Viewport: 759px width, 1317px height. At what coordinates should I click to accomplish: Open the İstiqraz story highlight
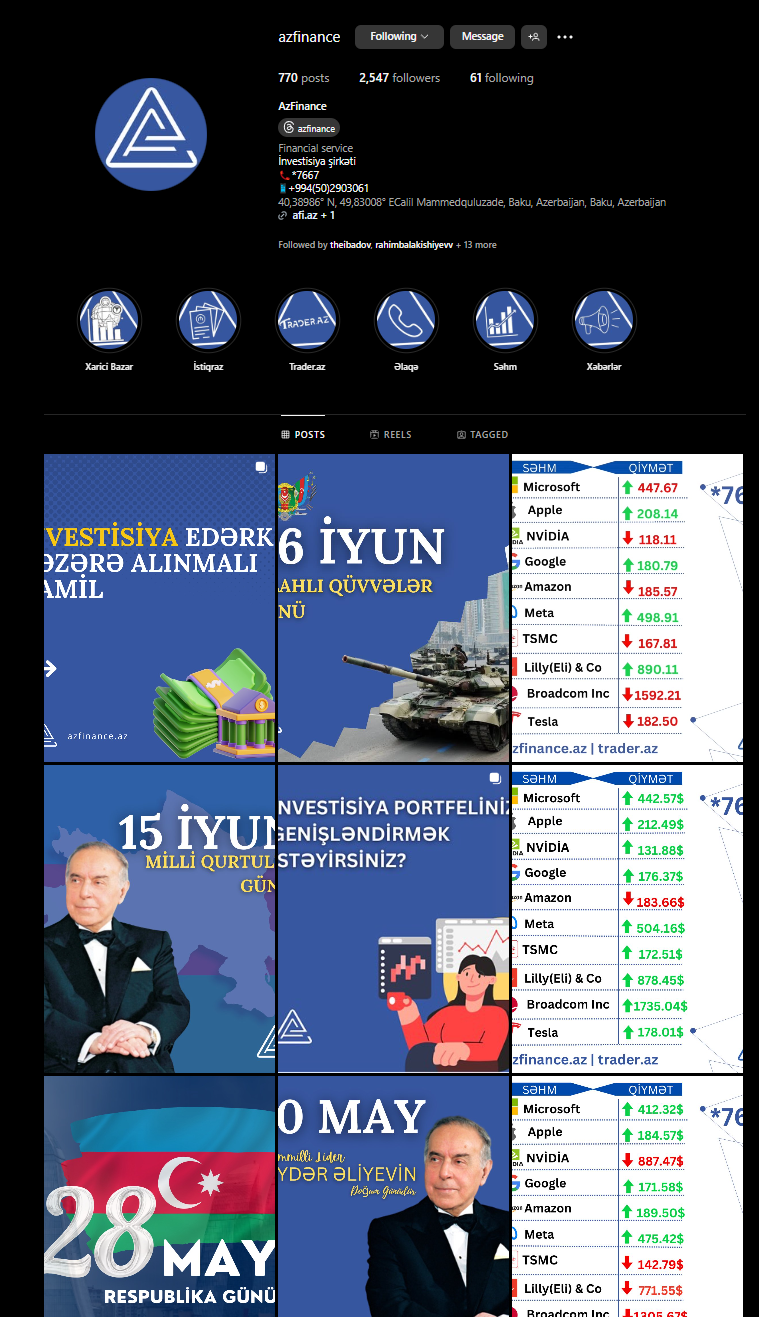click(x=208, y=330)
